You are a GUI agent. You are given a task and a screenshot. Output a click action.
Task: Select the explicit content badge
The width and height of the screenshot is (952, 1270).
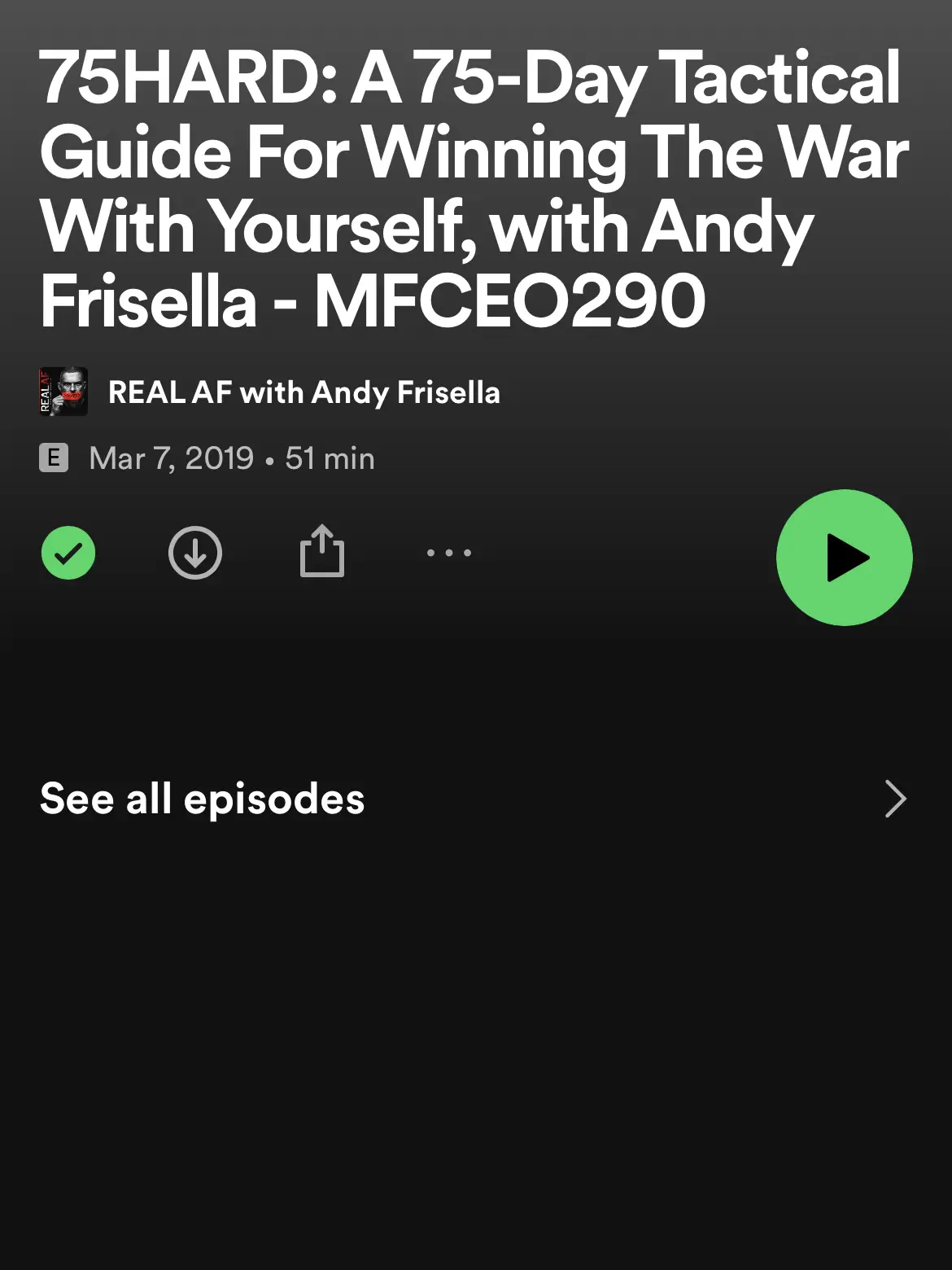[54, 458]
